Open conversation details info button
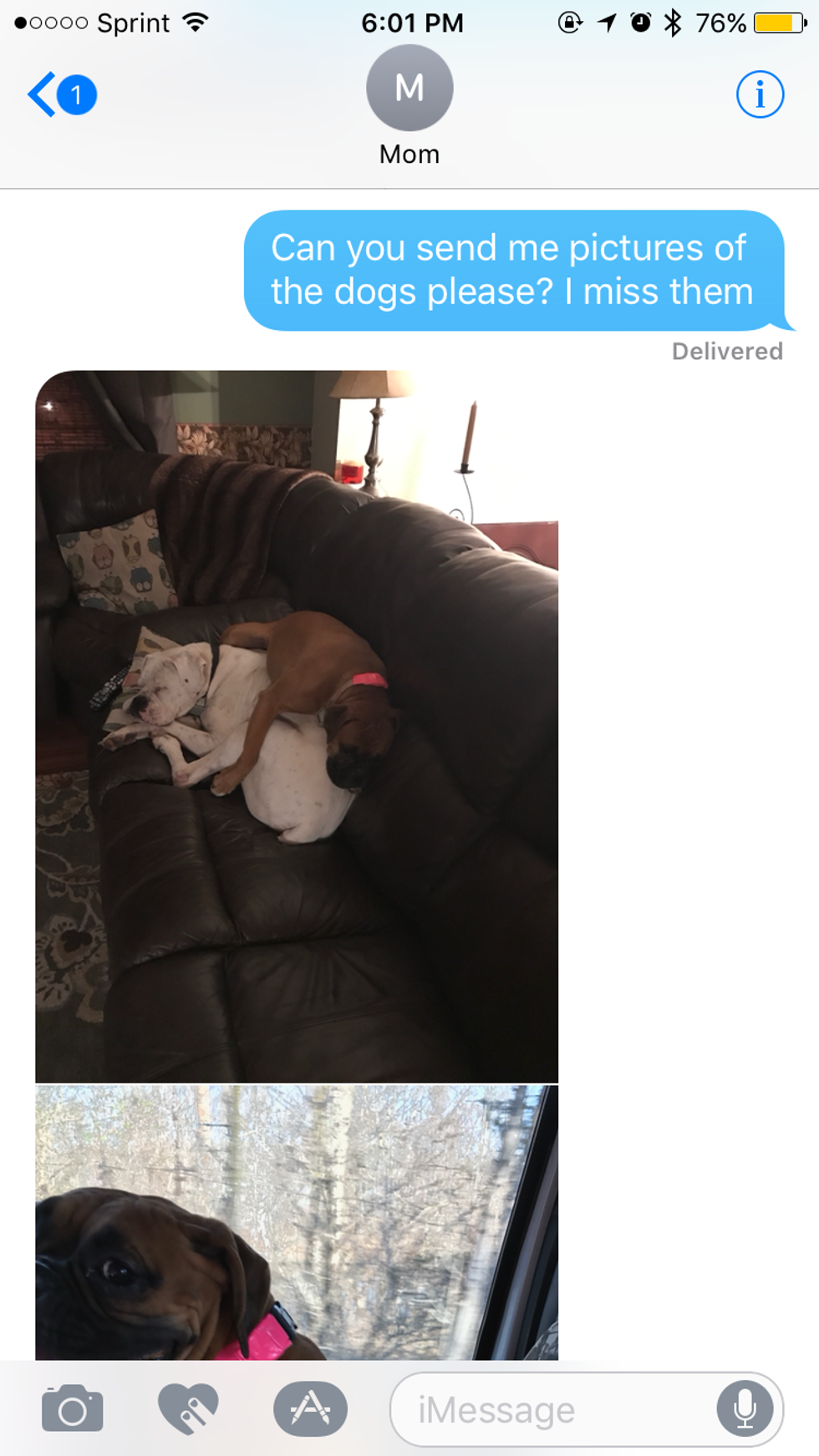 coord(759,94)
